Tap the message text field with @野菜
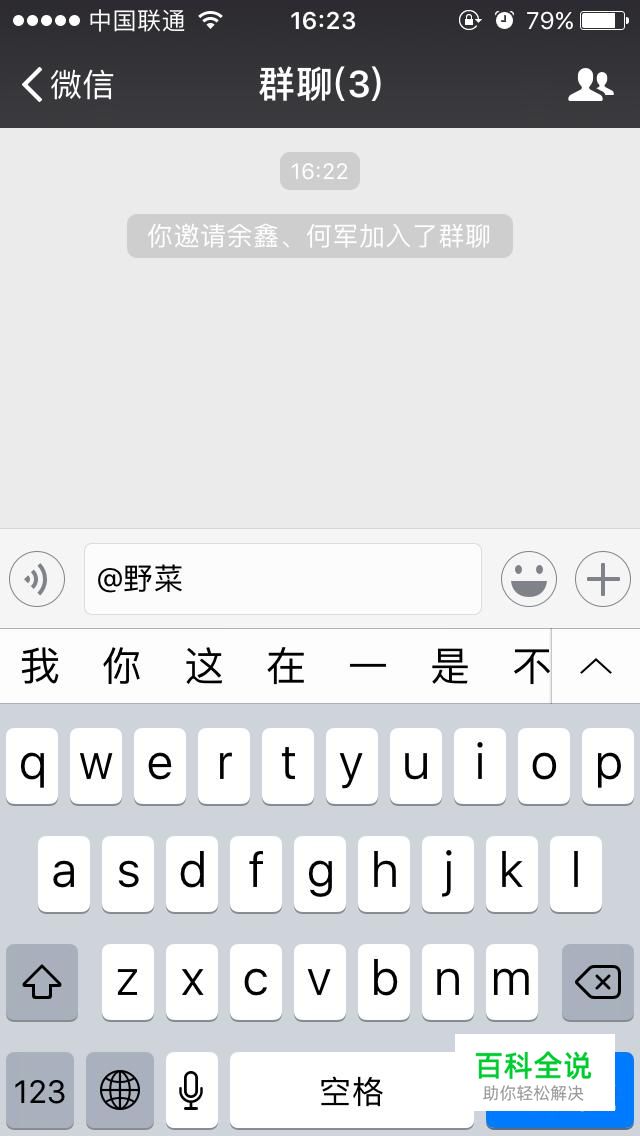The image size is (640, 1136). point(283,579)
